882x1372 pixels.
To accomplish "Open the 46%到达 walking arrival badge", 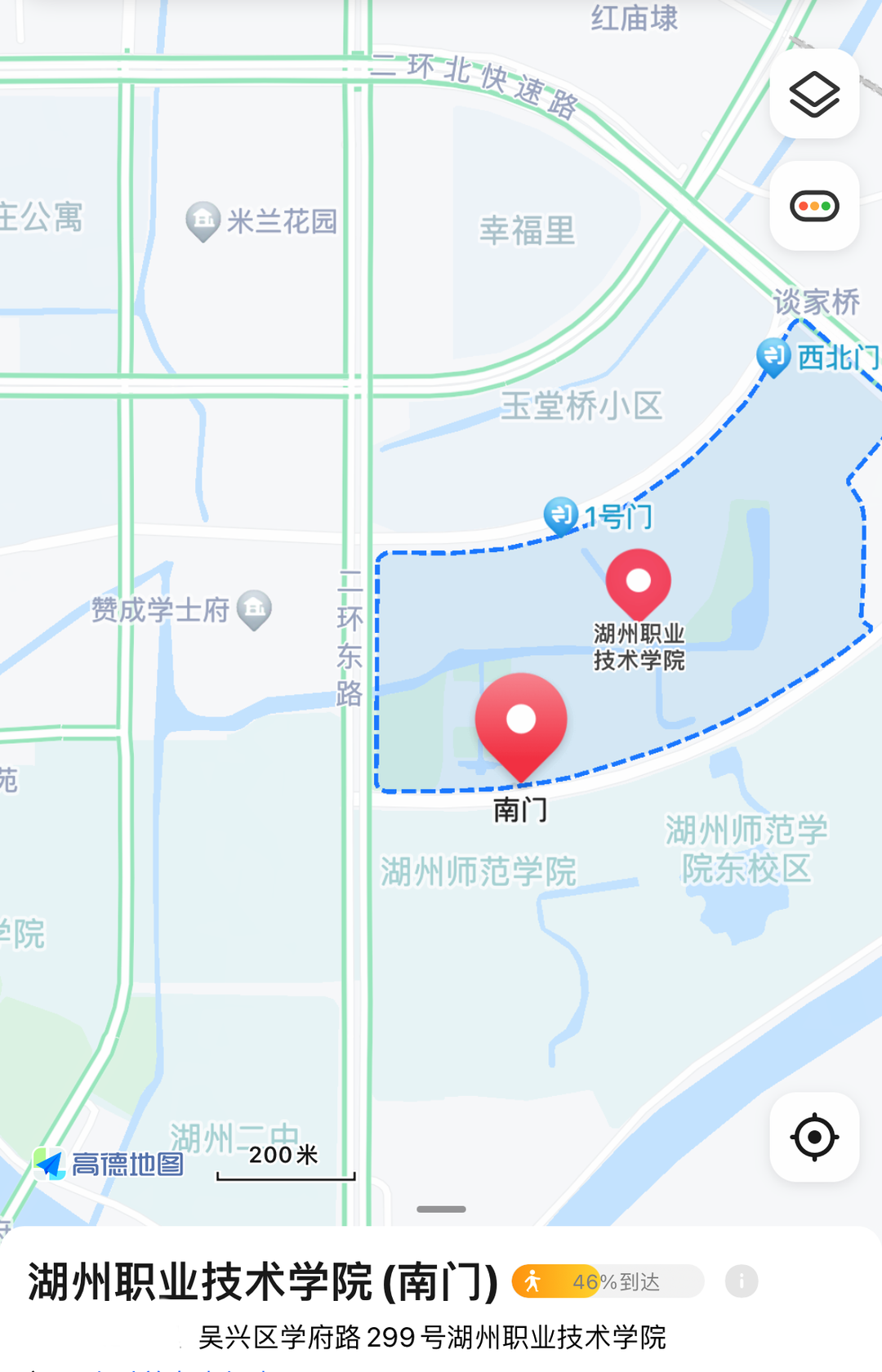I will pyautogui.click(x=608, y=1281).
